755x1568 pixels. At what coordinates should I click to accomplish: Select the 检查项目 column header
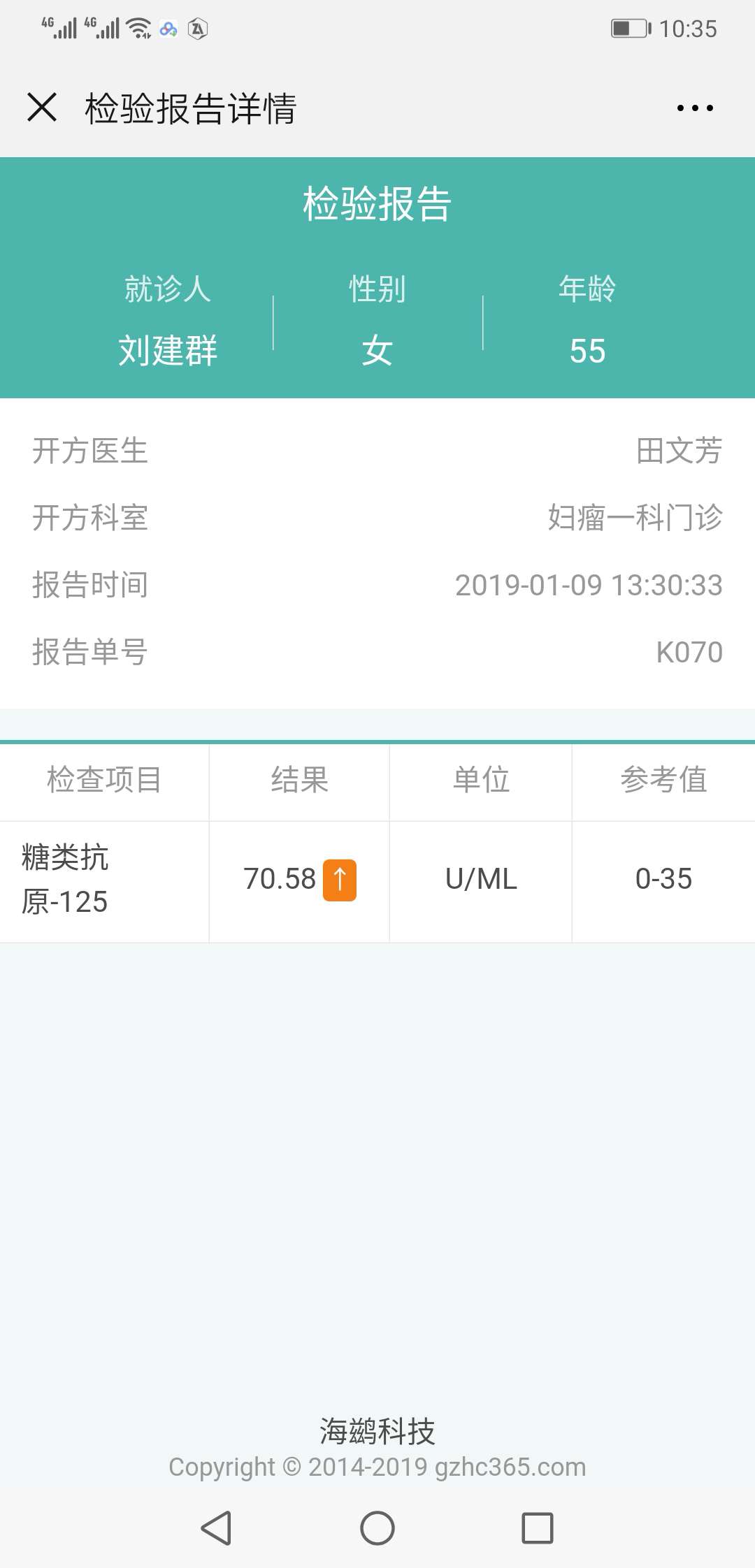(x=105, y=782)
